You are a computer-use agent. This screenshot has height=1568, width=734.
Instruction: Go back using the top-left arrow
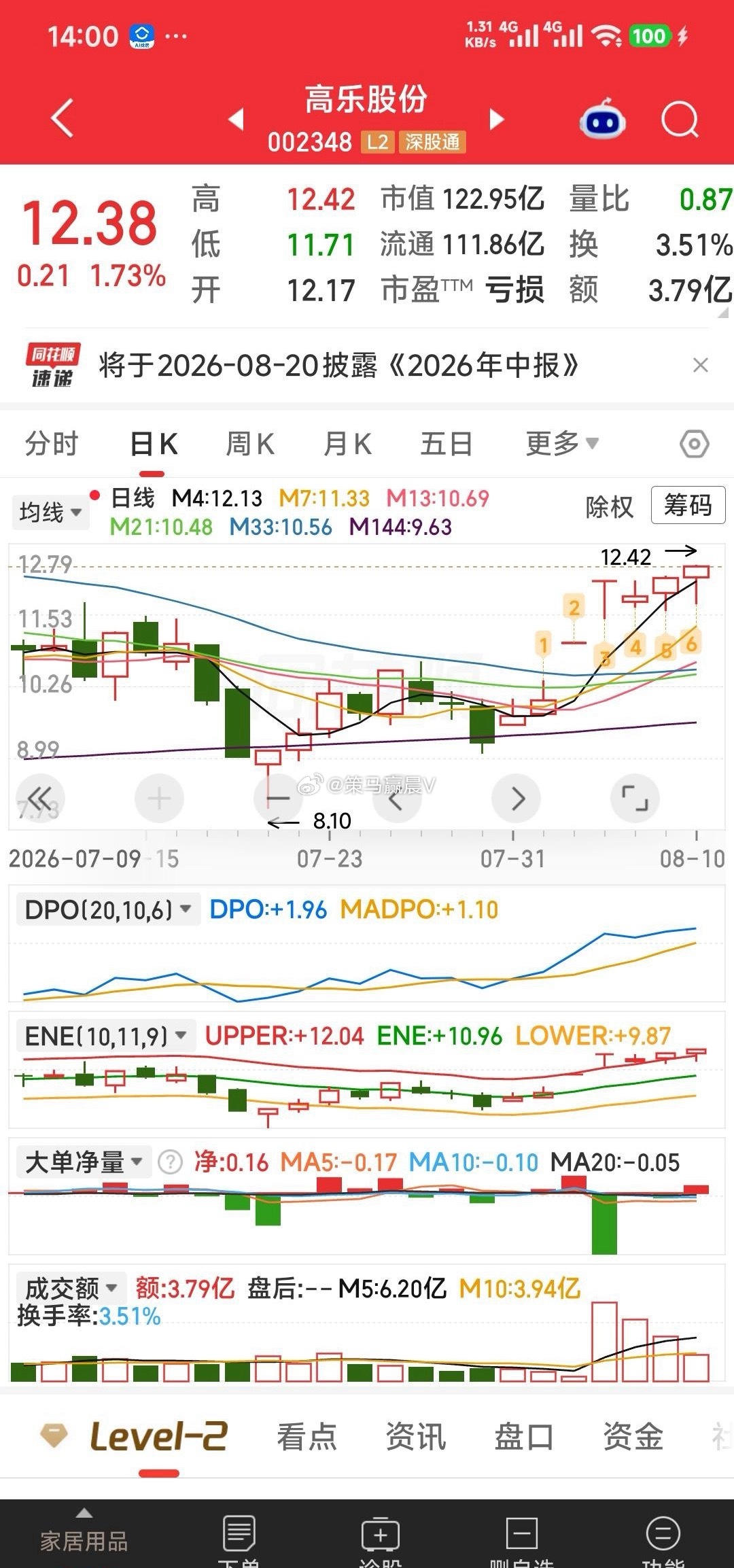pos(63,119)
